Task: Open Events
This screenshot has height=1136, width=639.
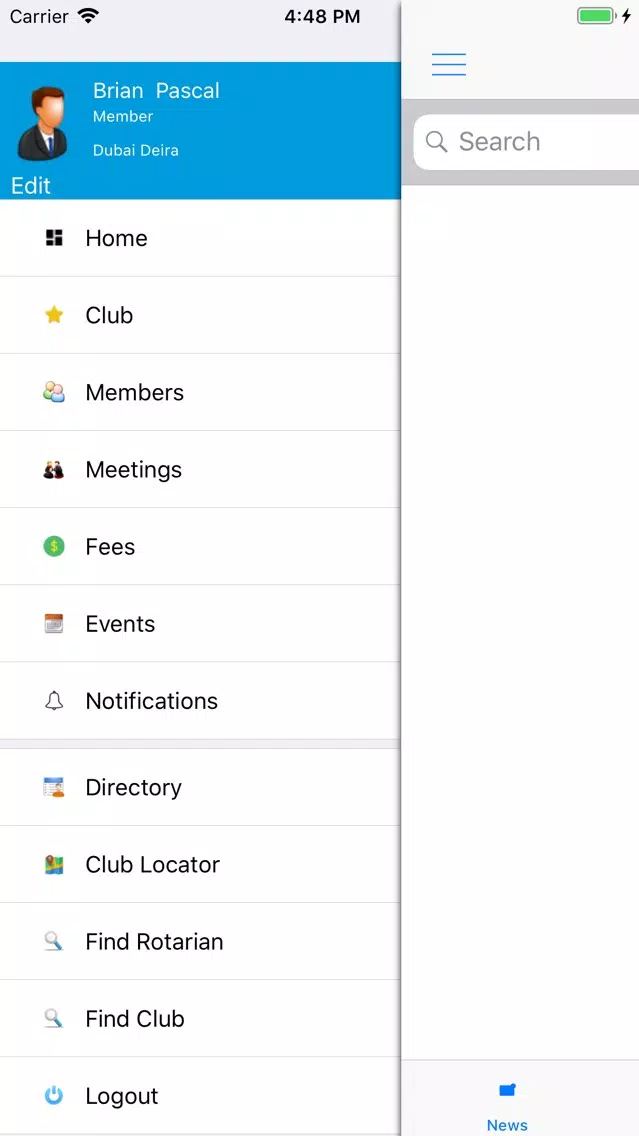Action: [200, 624]
